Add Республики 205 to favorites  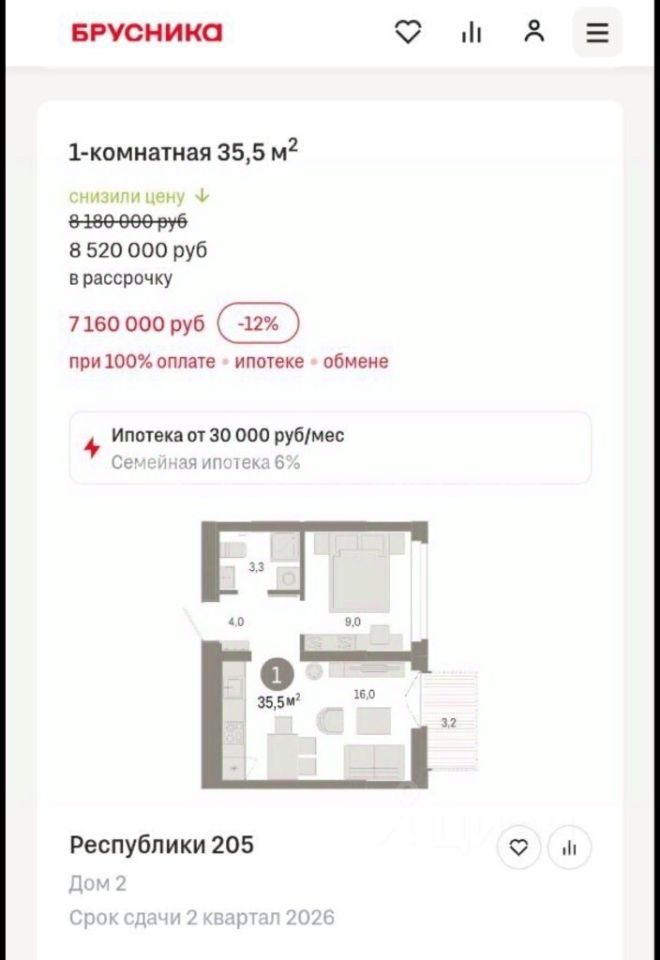pyautogui.click(x=518, y=848)
